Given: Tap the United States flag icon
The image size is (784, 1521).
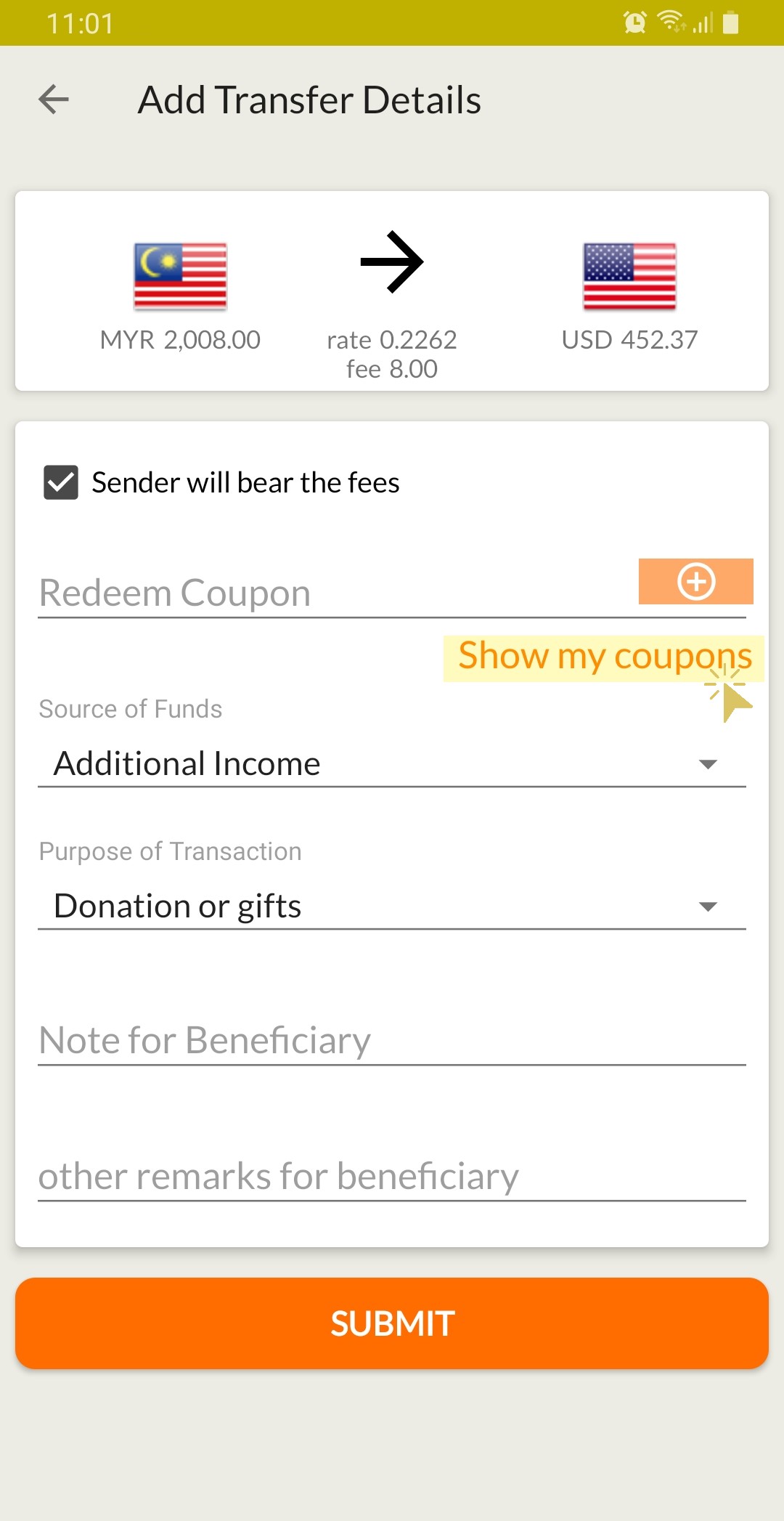Looking at the screenshot, I should click(629, 276).
